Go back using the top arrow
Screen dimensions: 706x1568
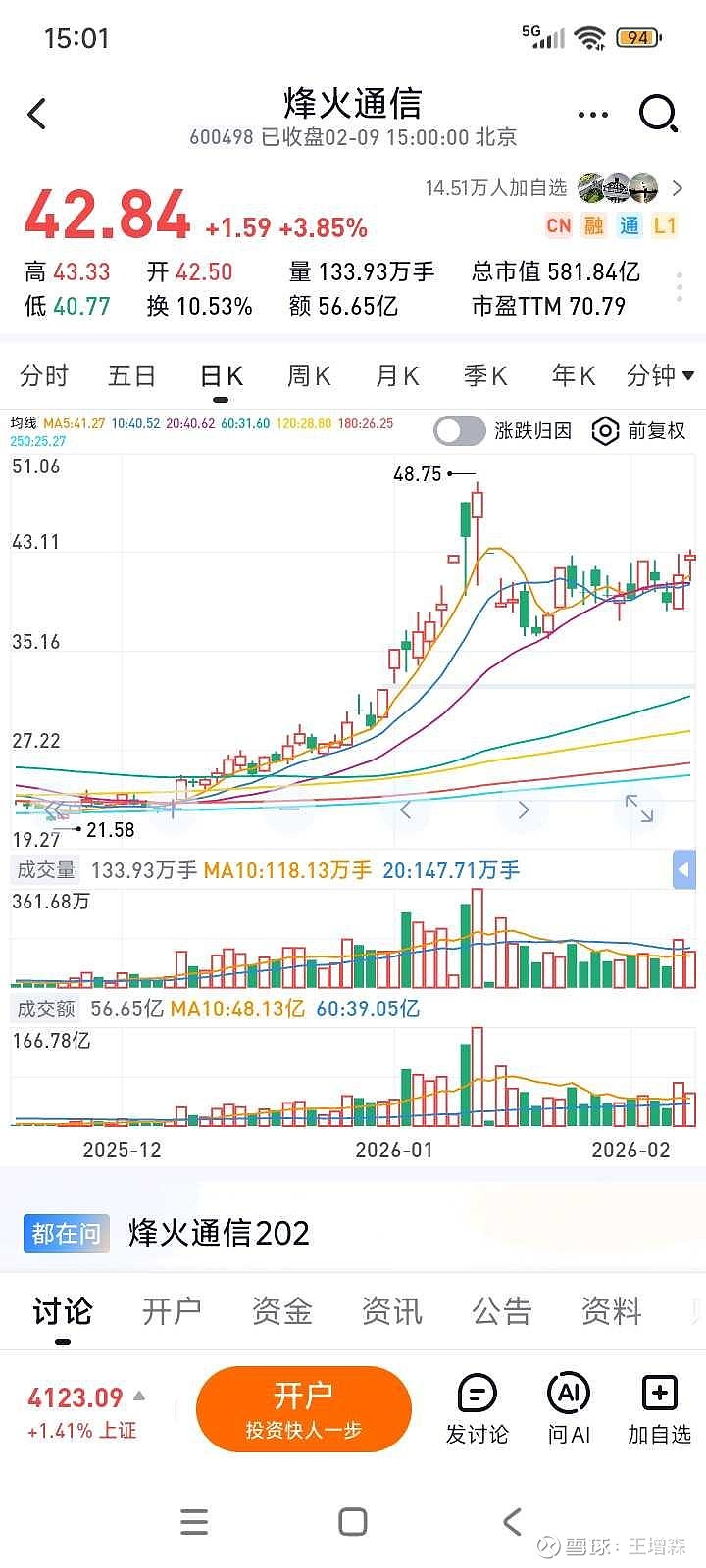pyautogui.click(x=37, y=115)
